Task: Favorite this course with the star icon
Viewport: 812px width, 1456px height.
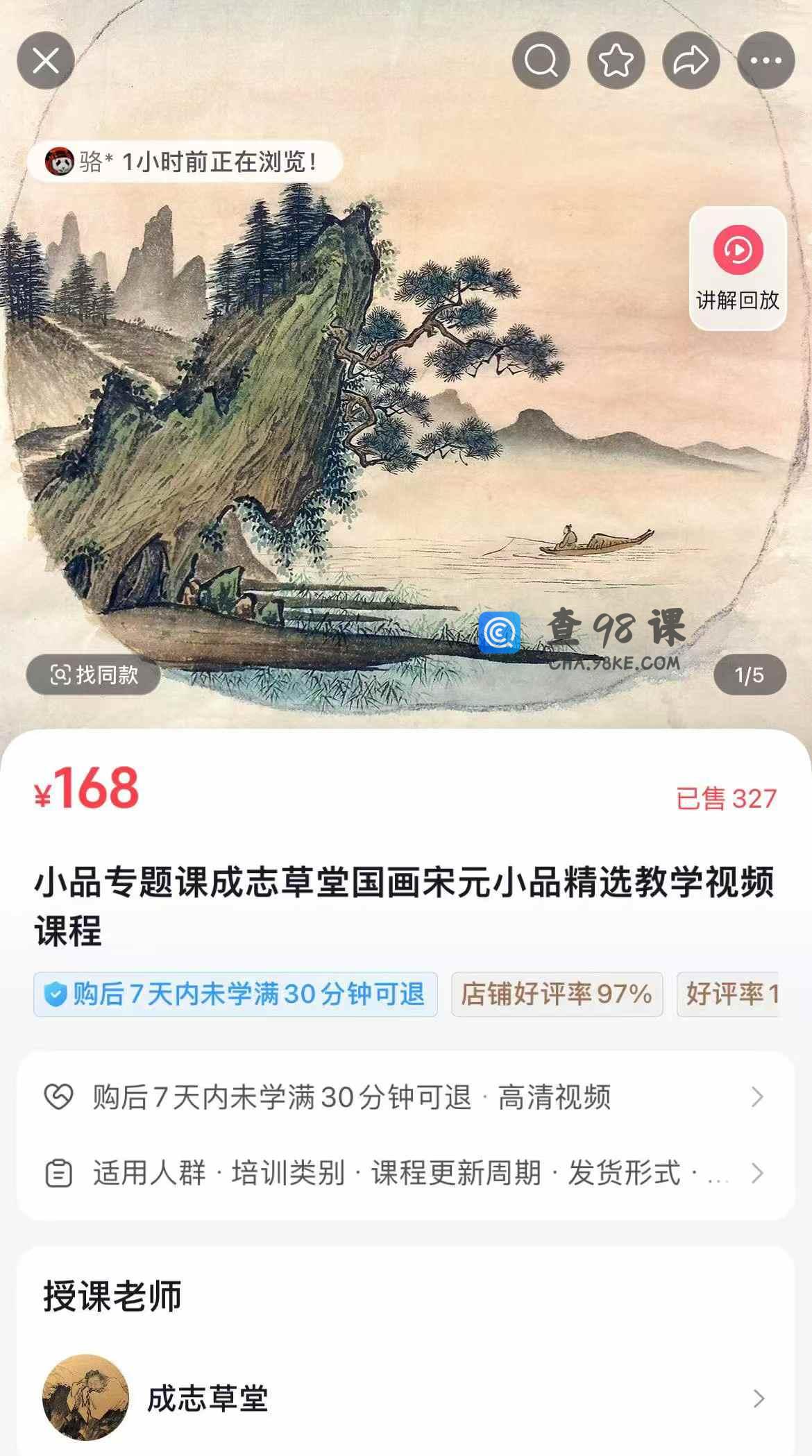Action: point(616,61)
